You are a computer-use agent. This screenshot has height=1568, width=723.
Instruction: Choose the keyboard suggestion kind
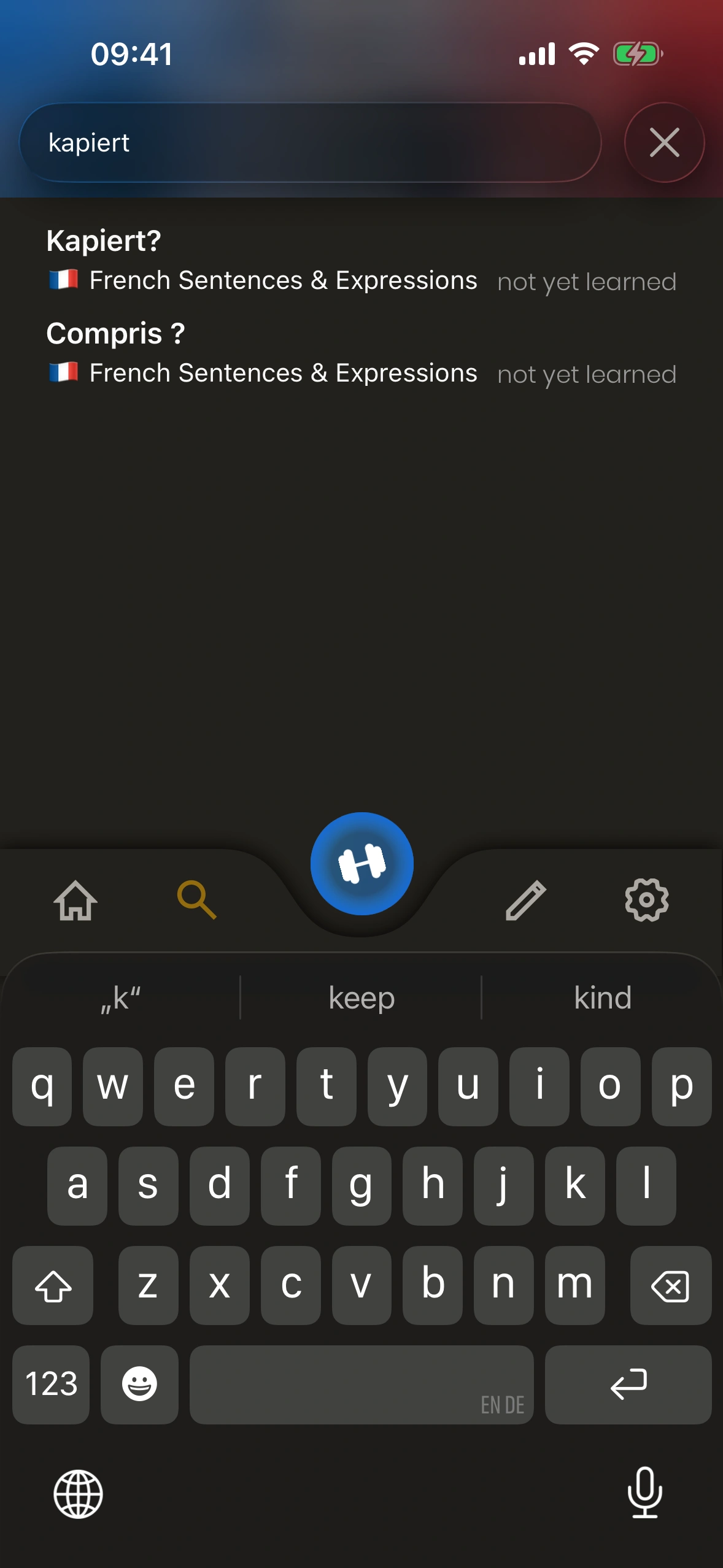point(602,998)
